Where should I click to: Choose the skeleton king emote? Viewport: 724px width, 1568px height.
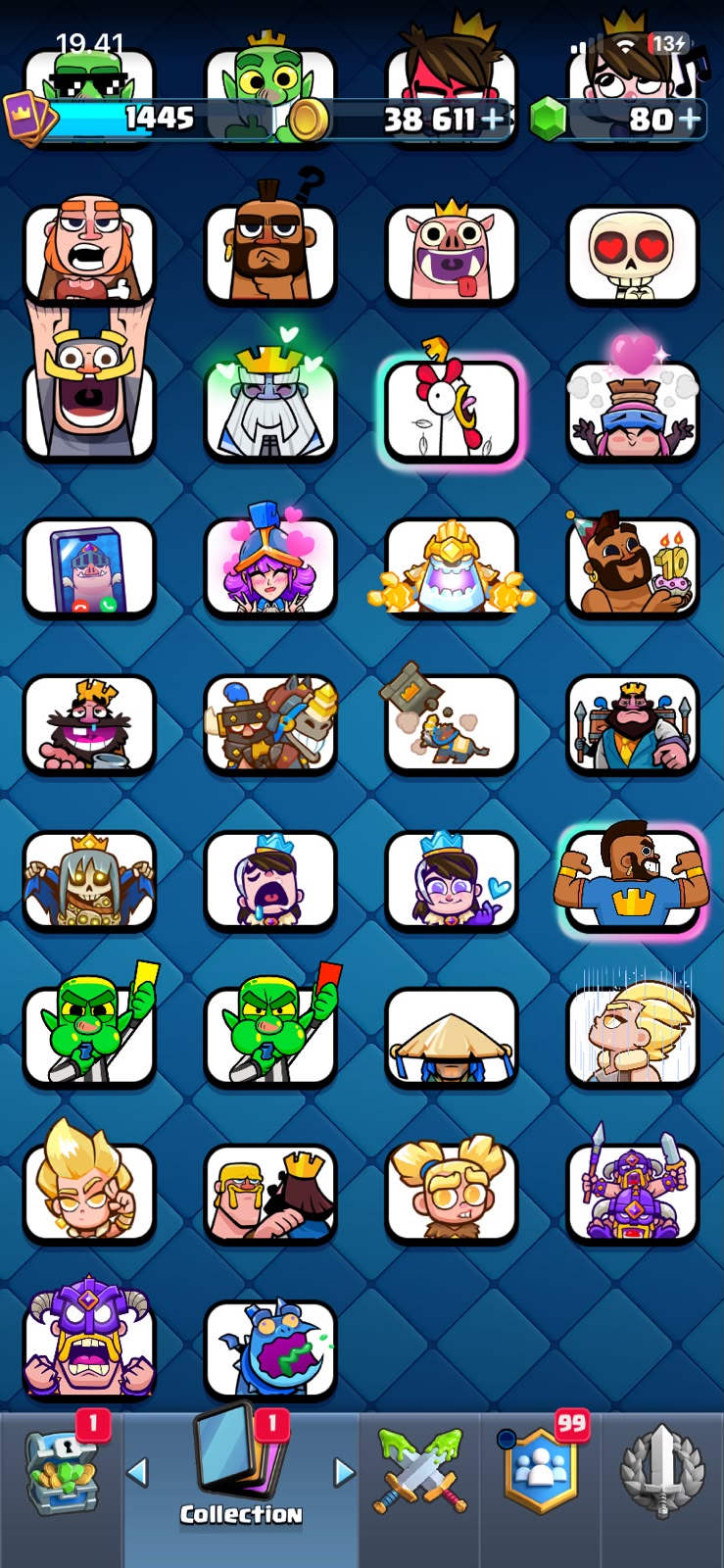tap(89, 880)
